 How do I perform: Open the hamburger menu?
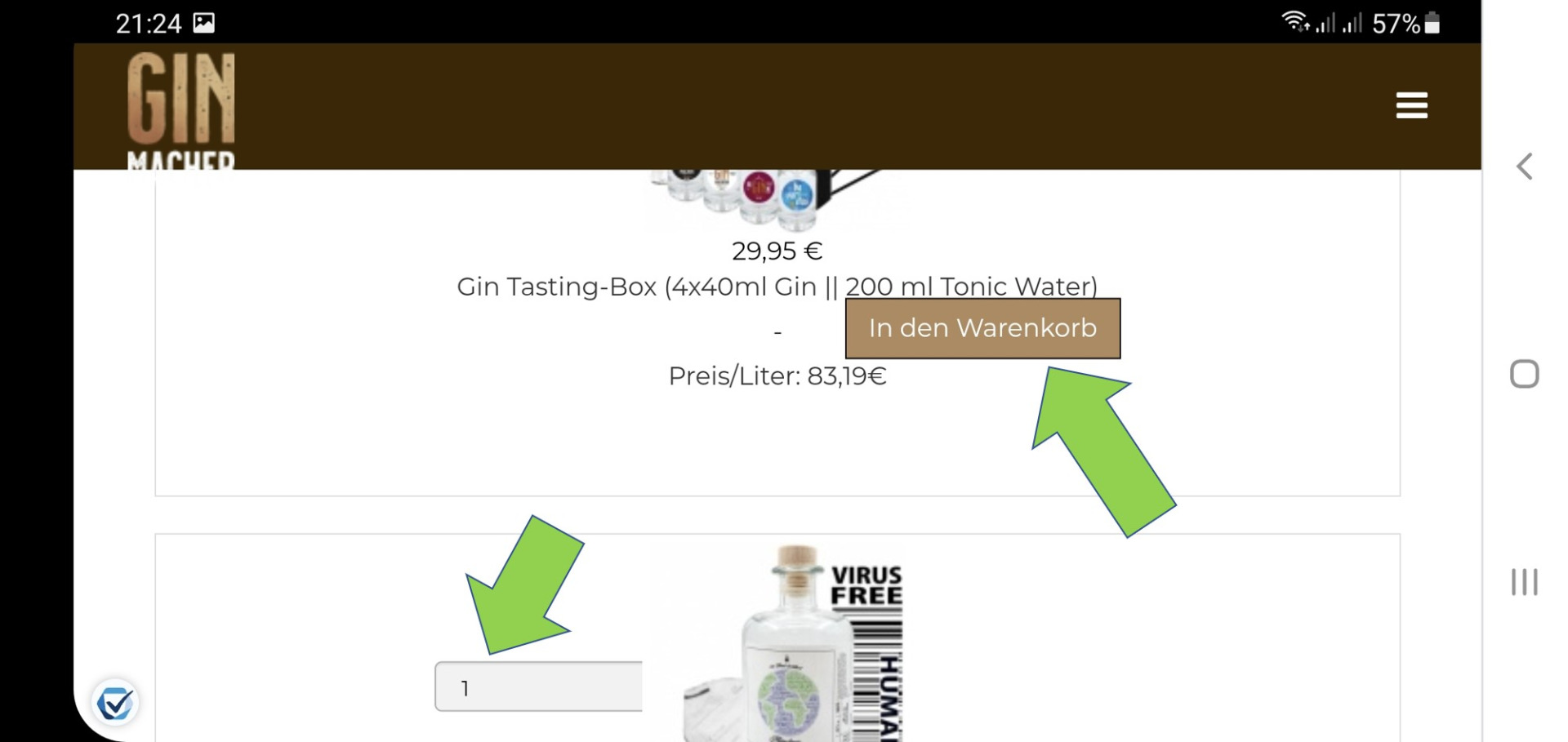coord(1411,105)
